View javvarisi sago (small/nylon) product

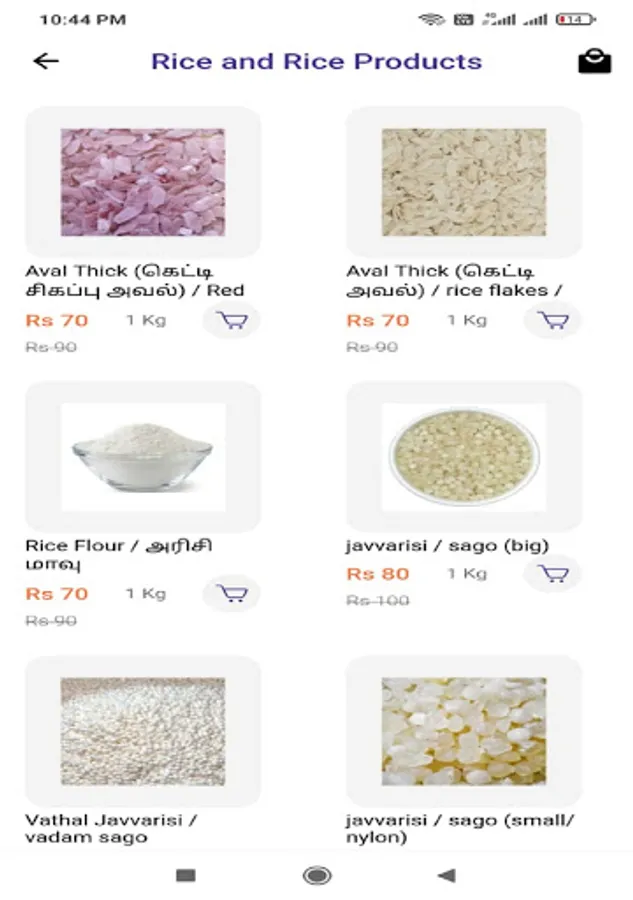463,731
